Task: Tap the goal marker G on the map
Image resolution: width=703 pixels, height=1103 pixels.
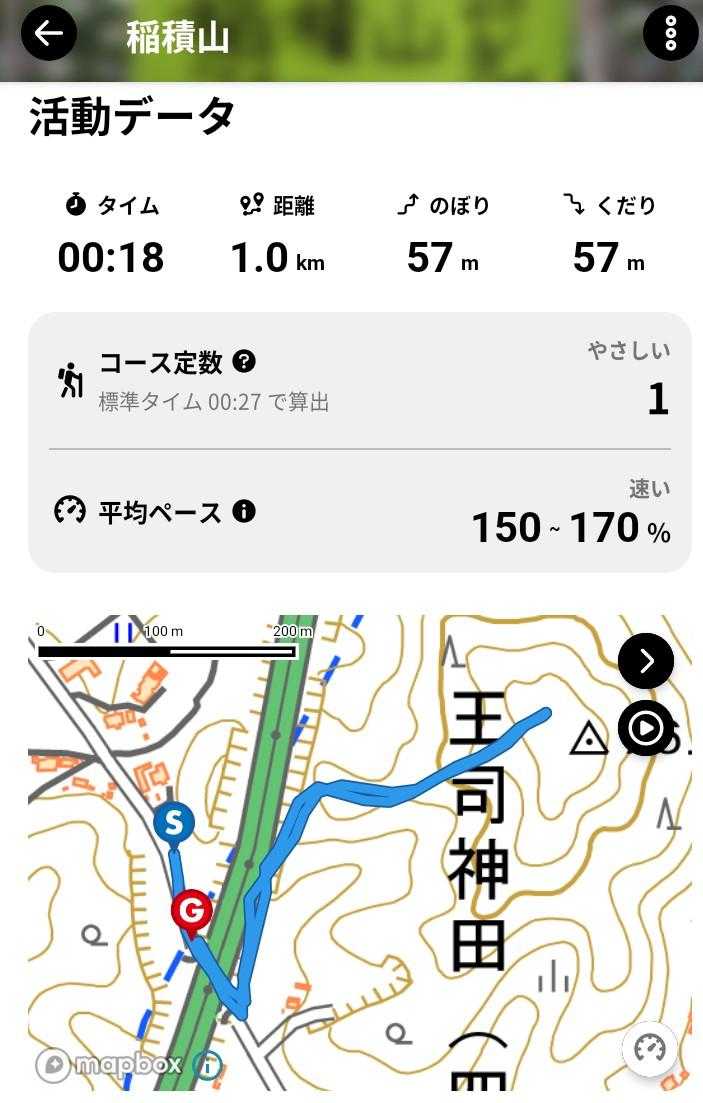Action: 191,912
